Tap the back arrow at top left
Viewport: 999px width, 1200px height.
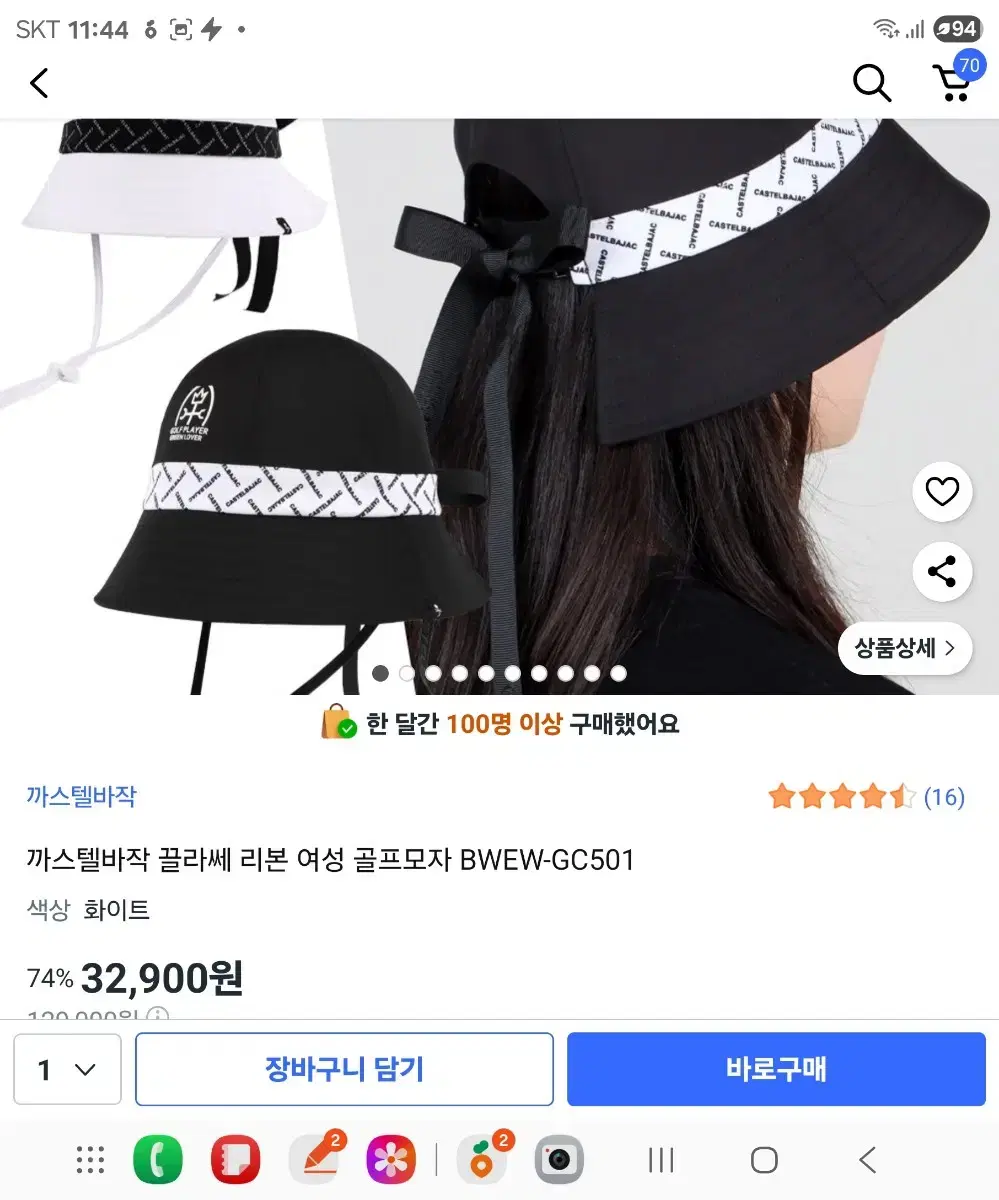click(38, 83)
